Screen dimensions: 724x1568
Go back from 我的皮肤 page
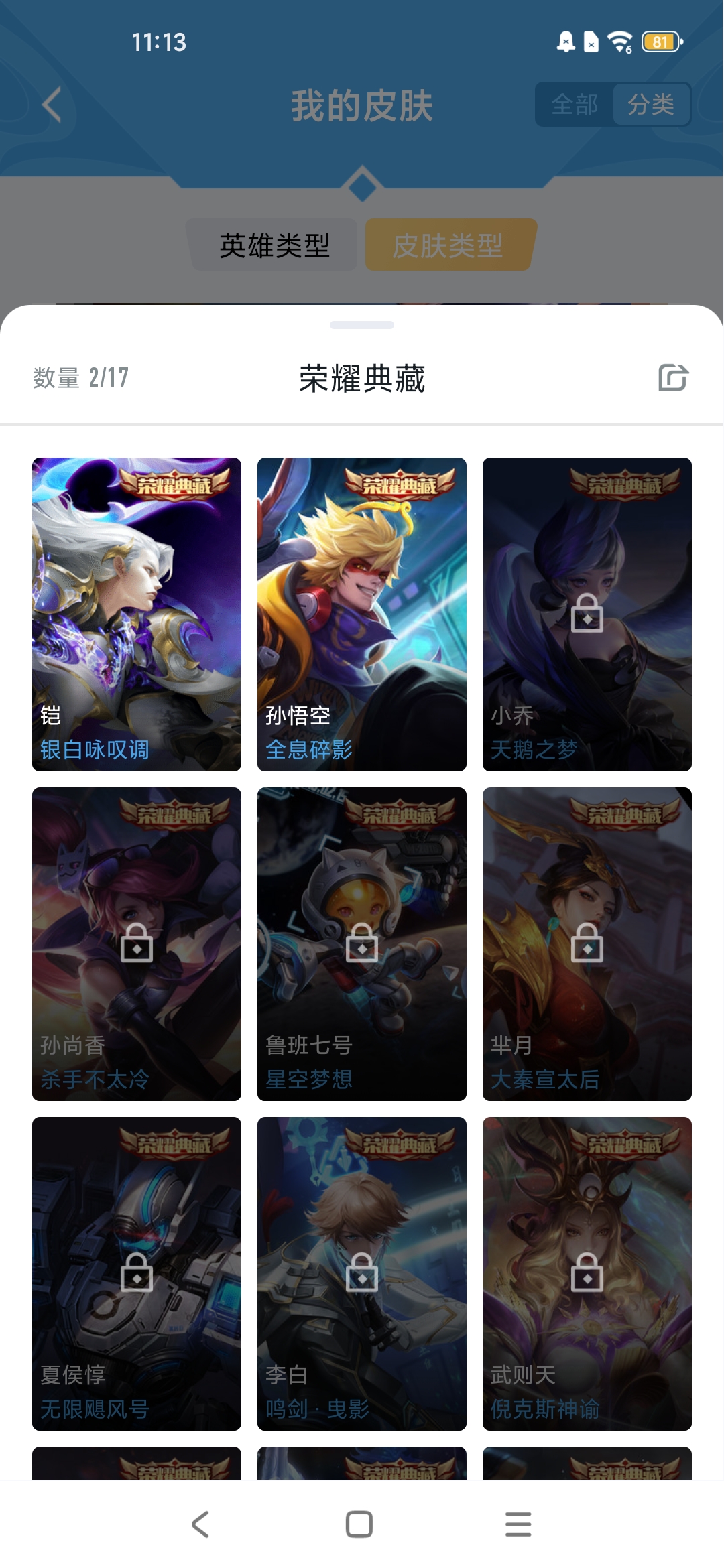pos(52,105)
